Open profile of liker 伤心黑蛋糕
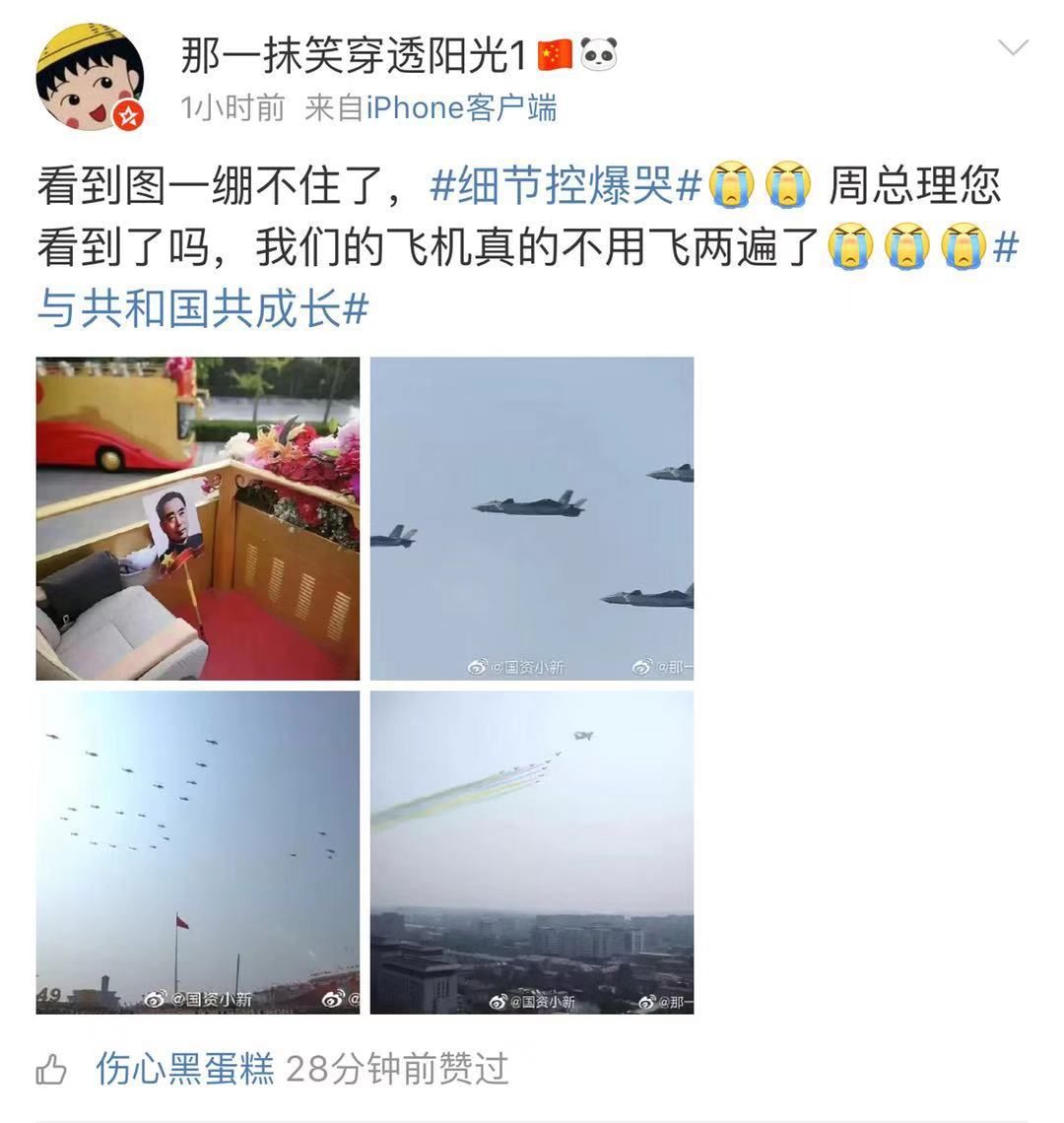Screen dimensions: 1064x1123 [x=184, y=1068]
